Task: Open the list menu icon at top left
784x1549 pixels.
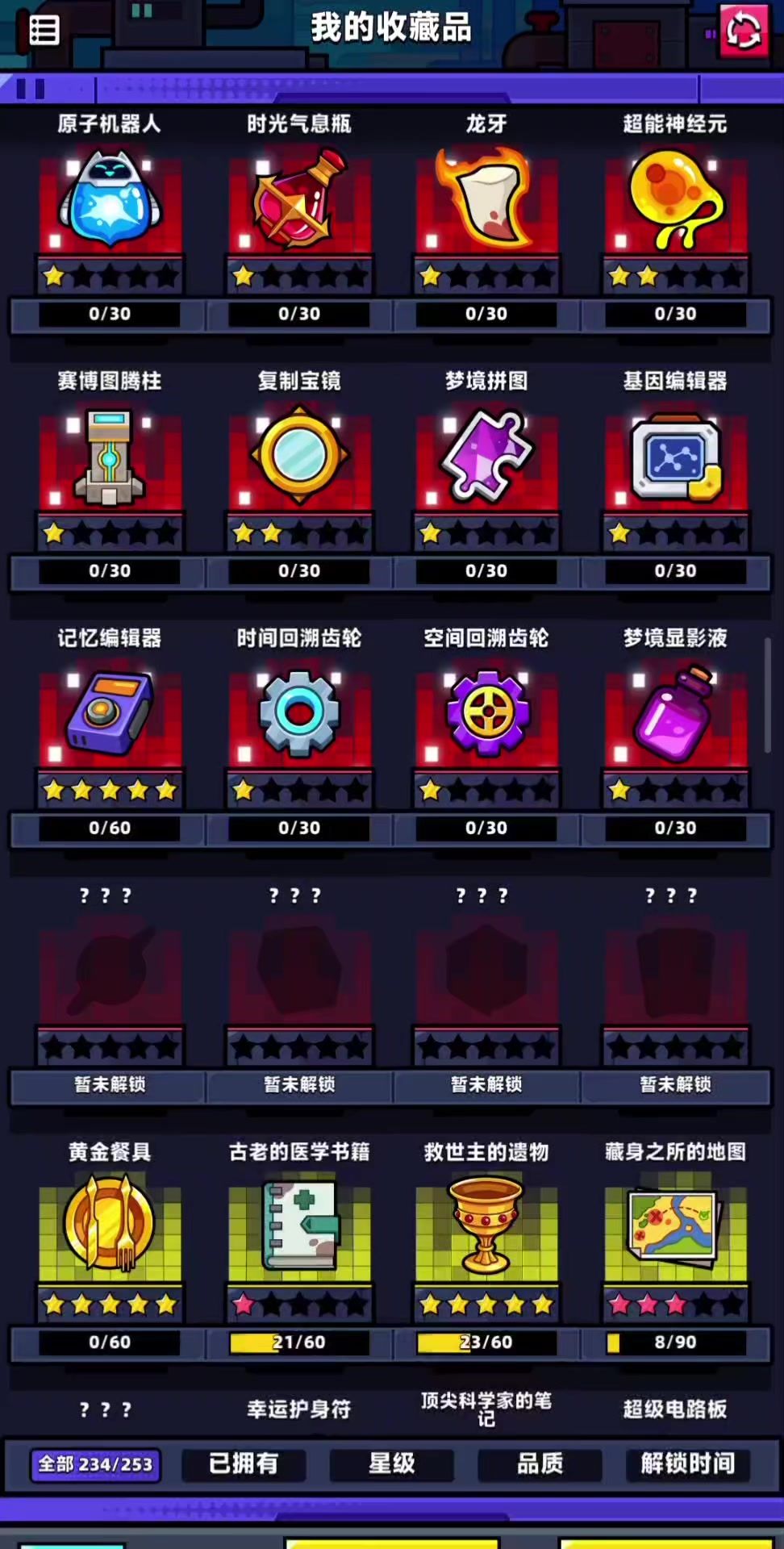Action: coord(44,31)
